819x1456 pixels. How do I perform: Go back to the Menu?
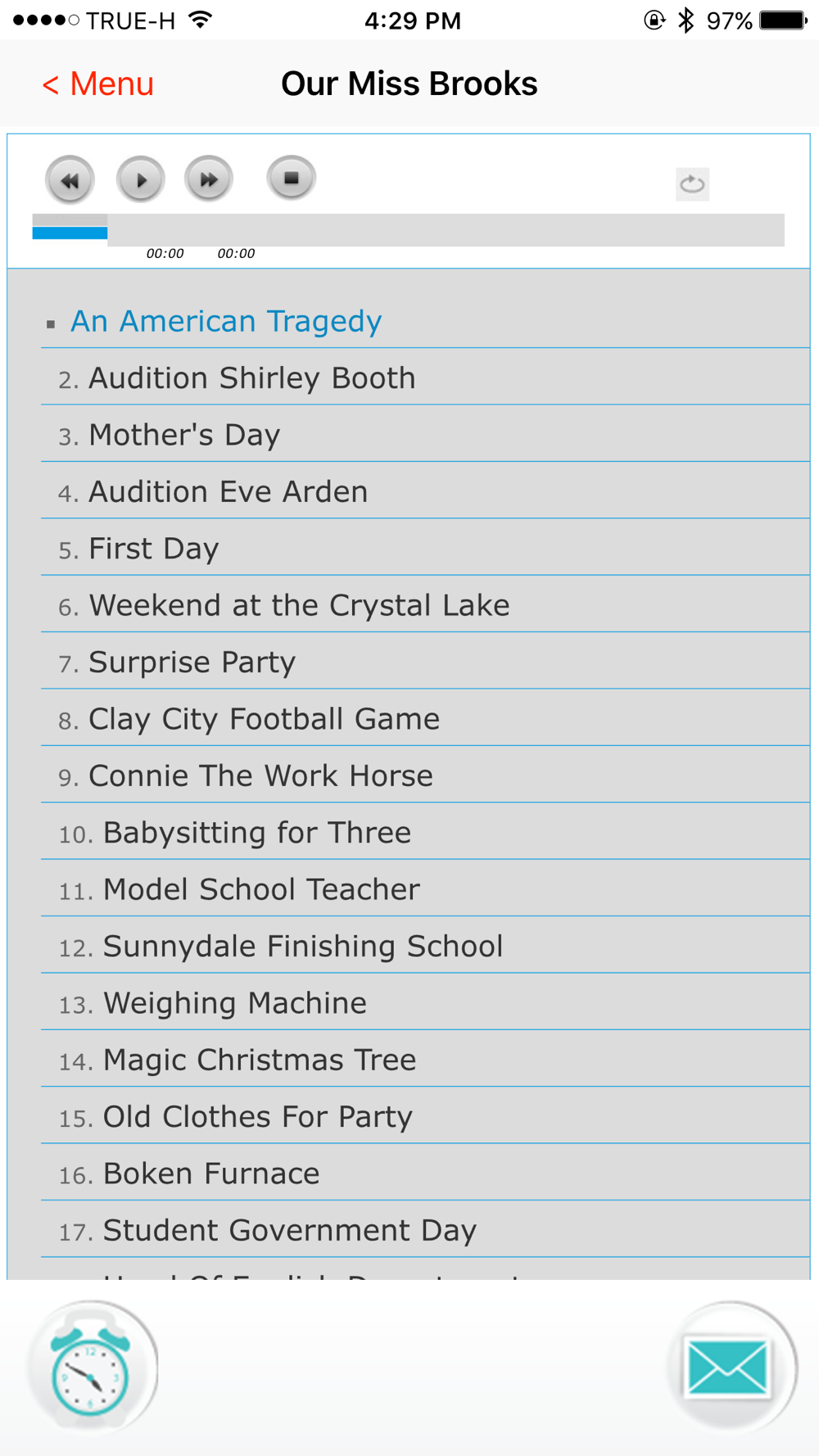point(98,84)
